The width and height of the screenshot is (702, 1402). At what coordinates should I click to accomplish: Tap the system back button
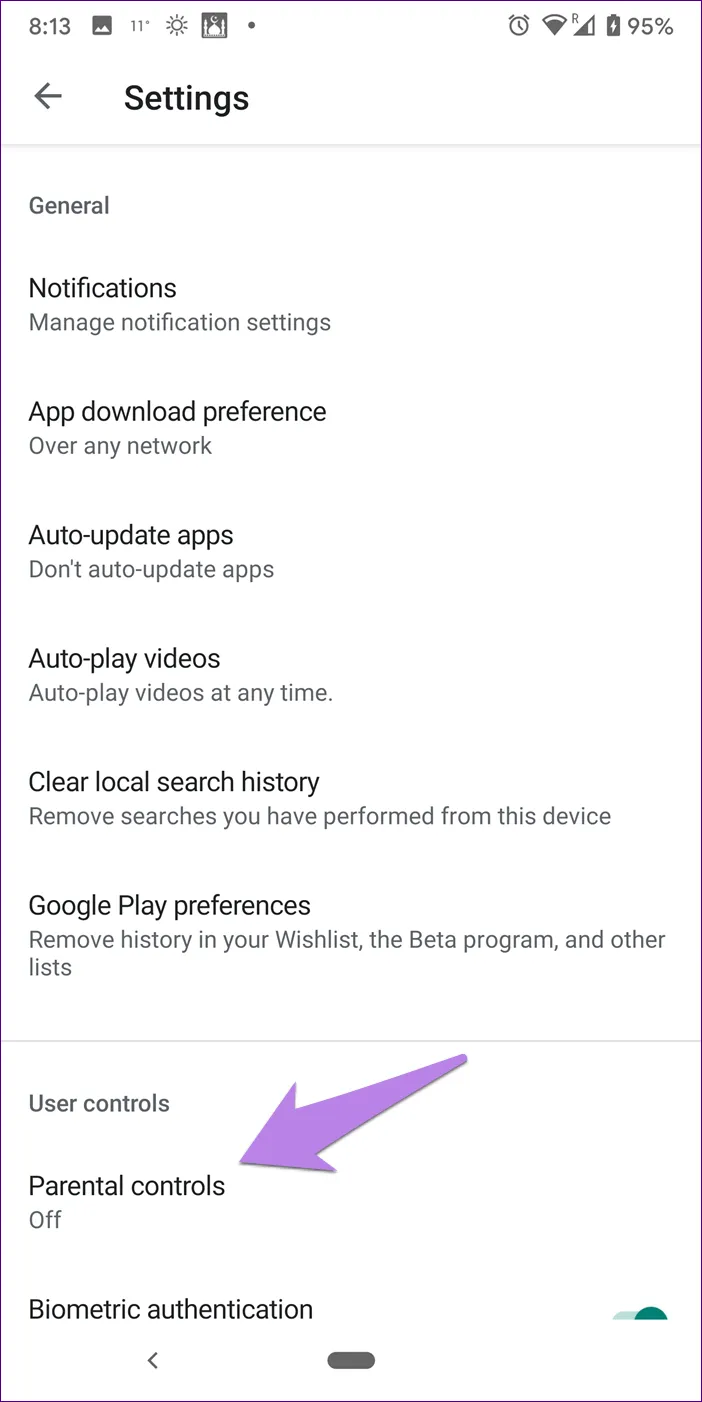coord(152,1360)
